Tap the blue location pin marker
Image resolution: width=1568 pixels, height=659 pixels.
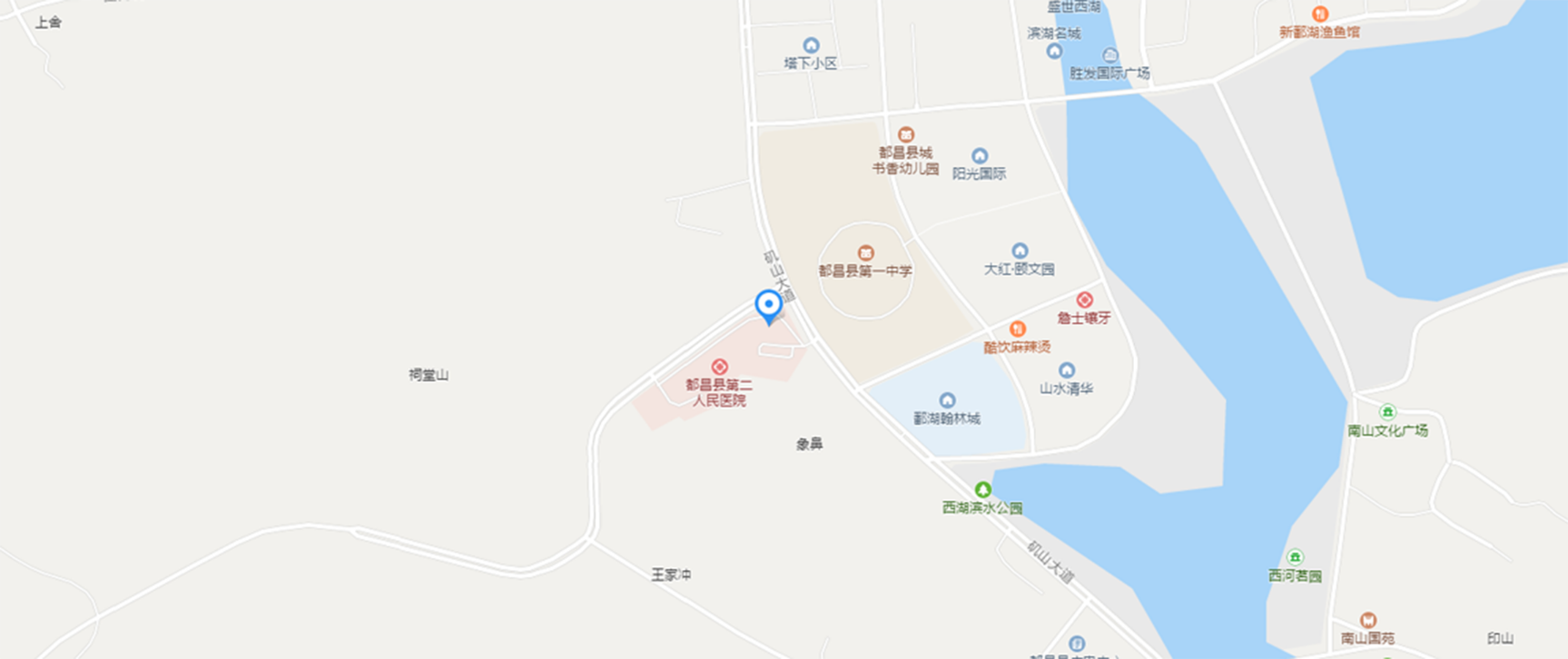pos(768,305)
